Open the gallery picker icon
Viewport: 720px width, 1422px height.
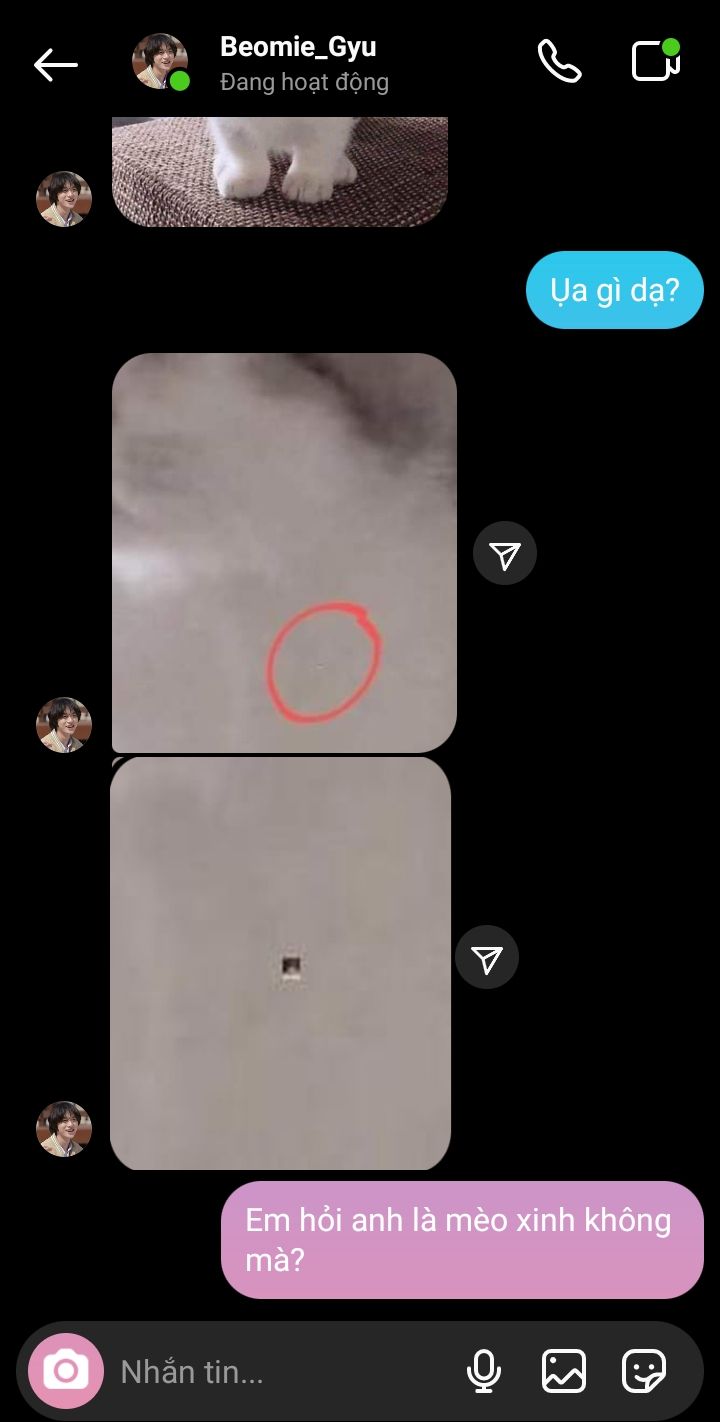coord(564,1371)
